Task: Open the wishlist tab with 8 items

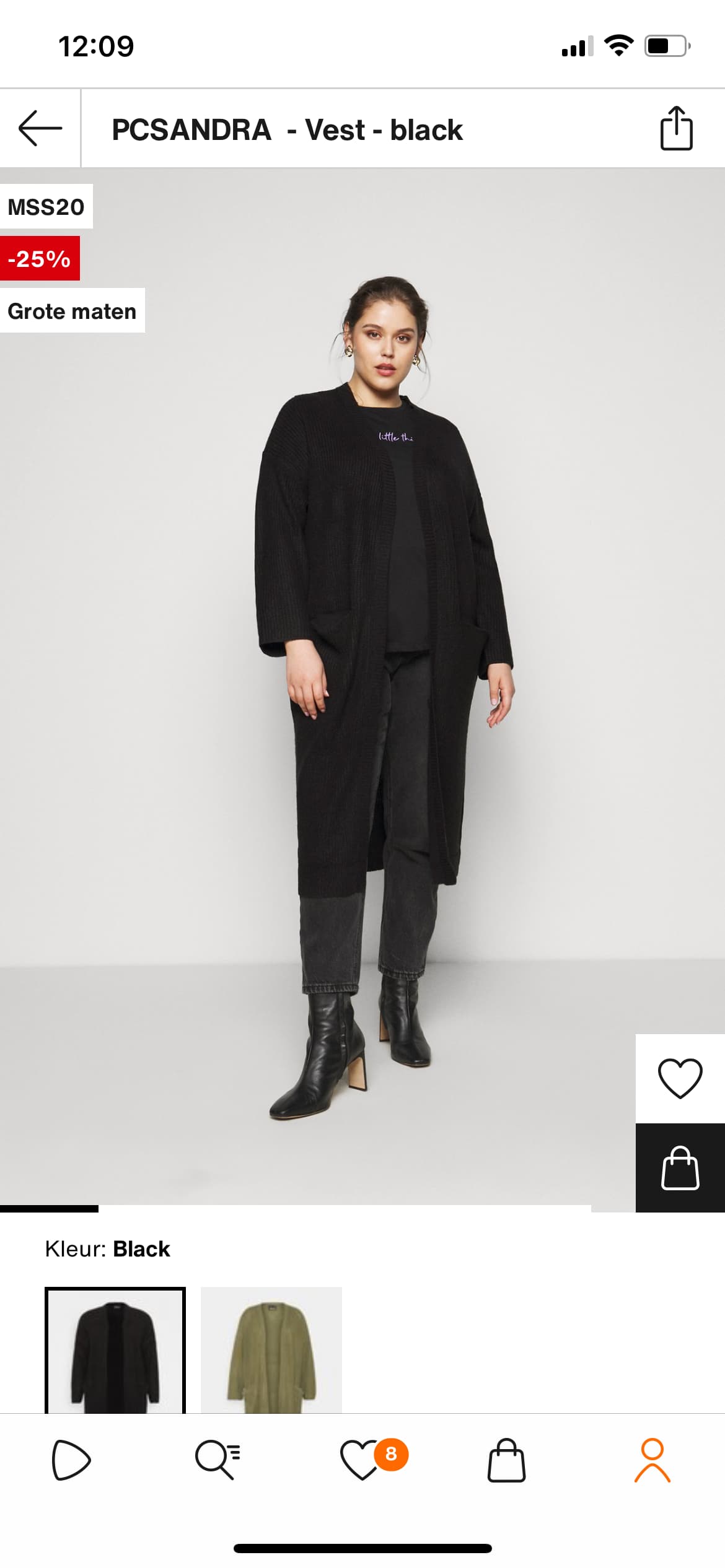Action: 372,1459
